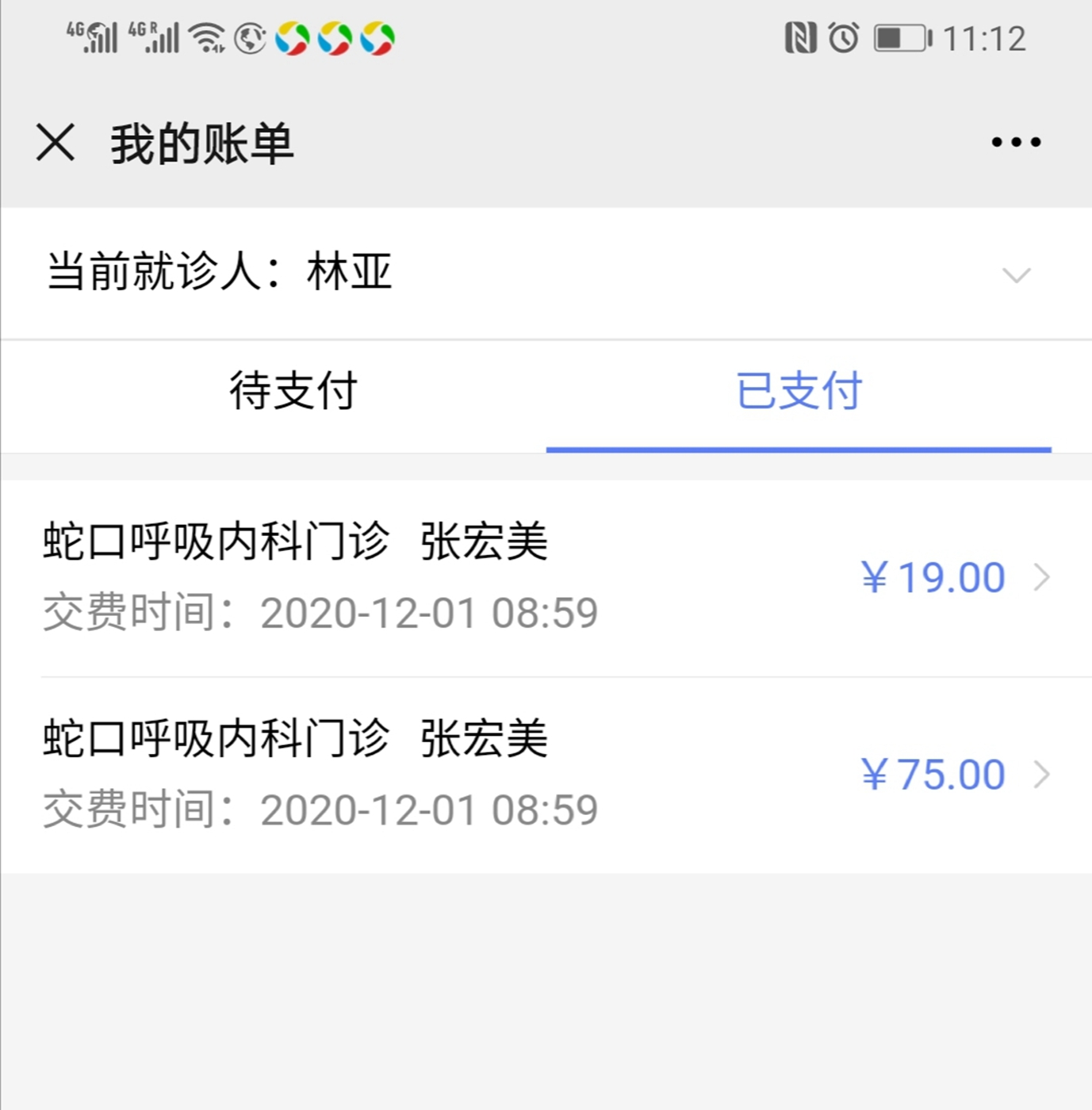Close the 我的账单 page with the X

56,143
